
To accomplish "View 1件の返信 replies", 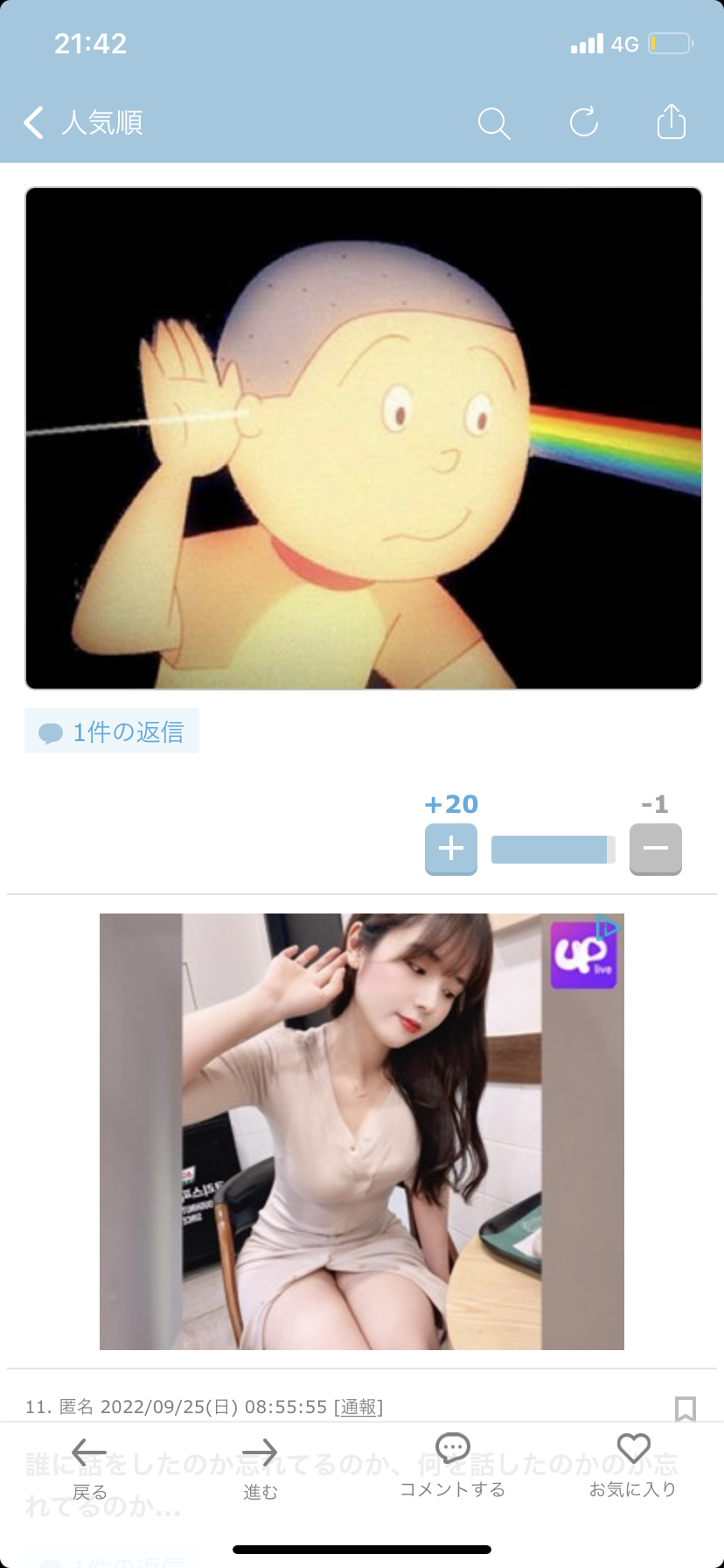I will click(112, 731).
